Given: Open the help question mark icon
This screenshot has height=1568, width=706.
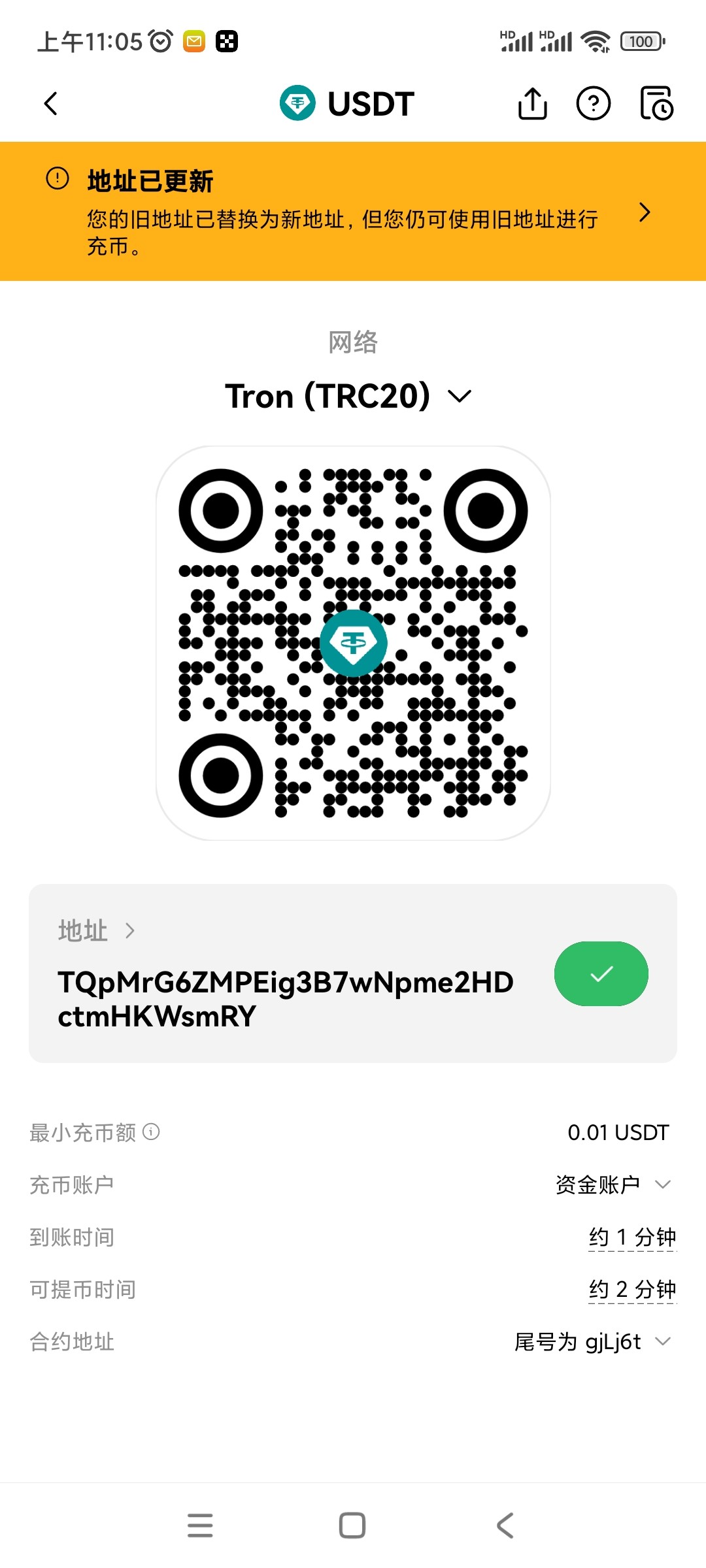Looking at the screenshot, I should (593, 104).
